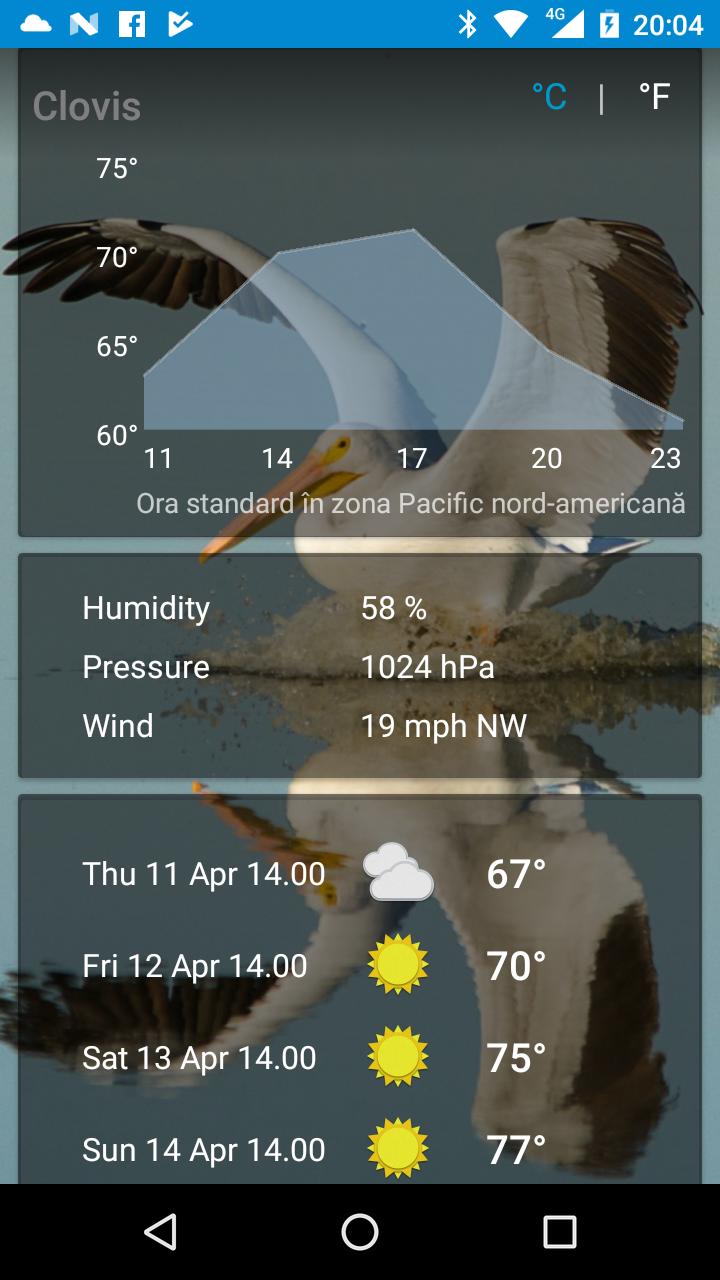Tap the sunny weather icon beside Fri 12 Apr
Viewport: 720px width, 1280px height.
click(397, 965)
